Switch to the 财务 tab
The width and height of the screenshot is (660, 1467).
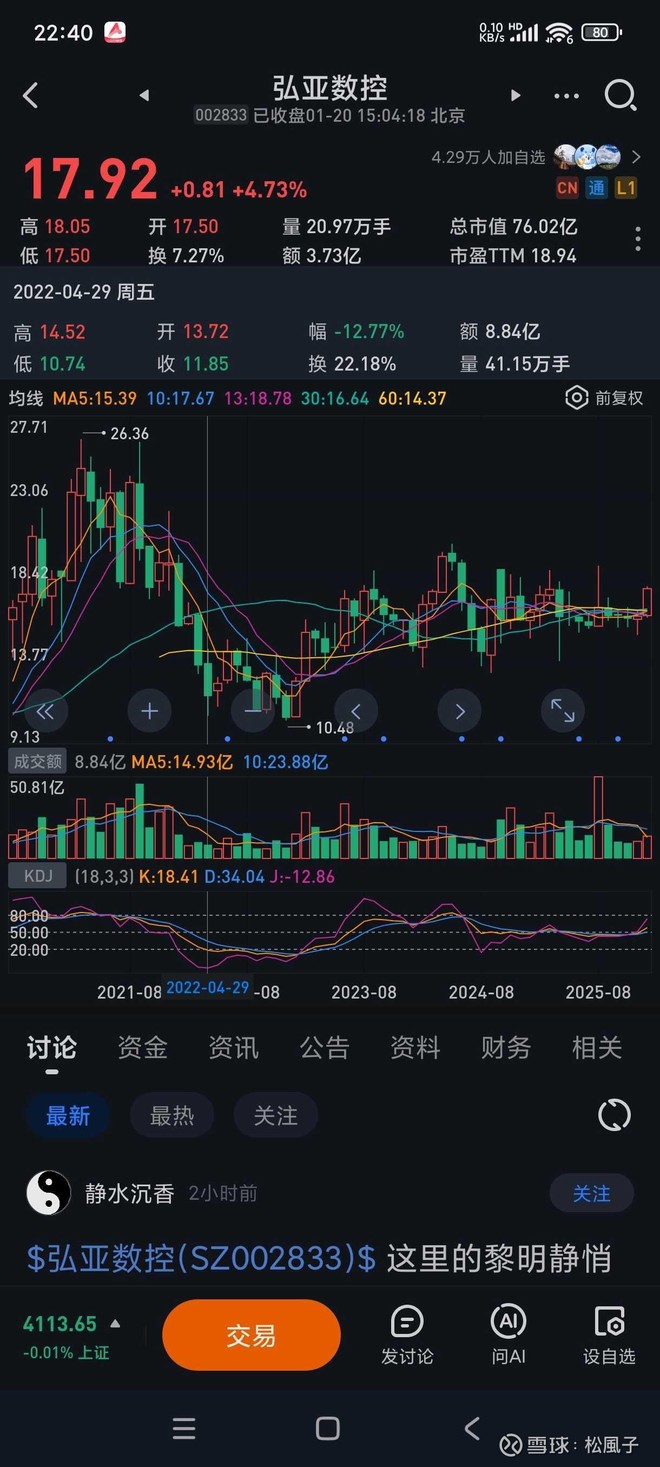(506, 1047)
